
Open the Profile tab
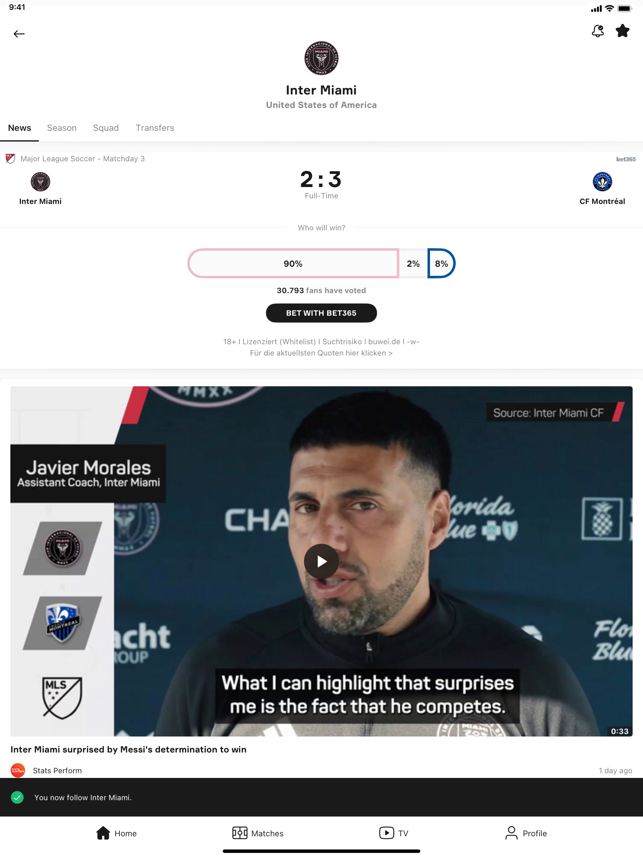[525, 833]
